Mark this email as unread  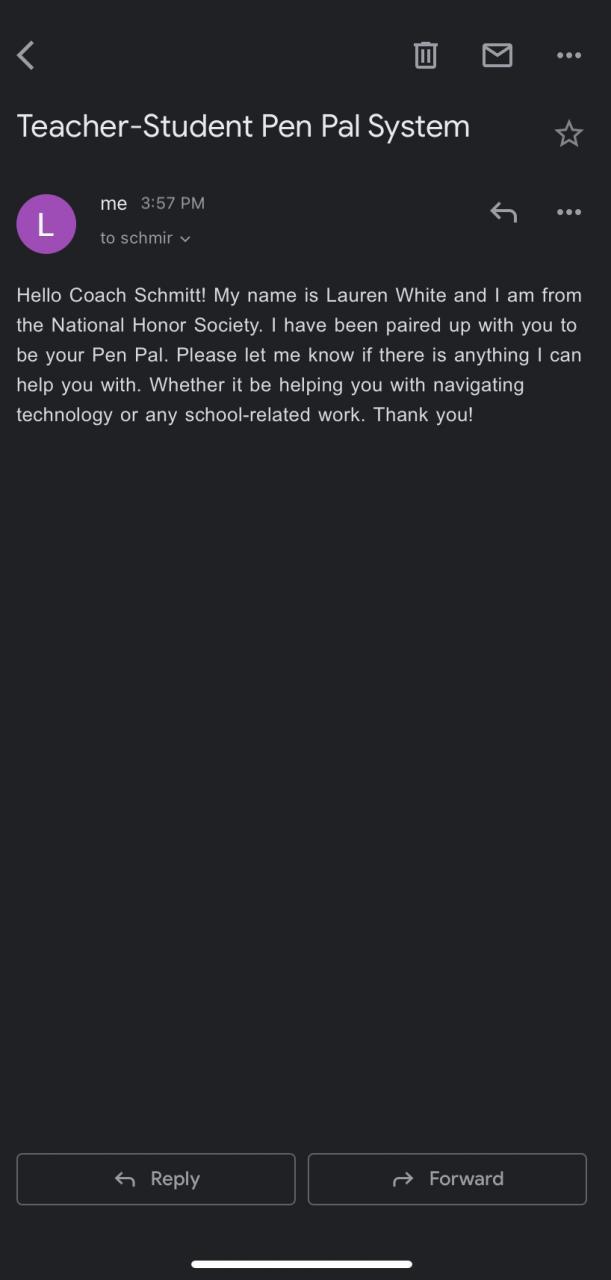[497, 55]
